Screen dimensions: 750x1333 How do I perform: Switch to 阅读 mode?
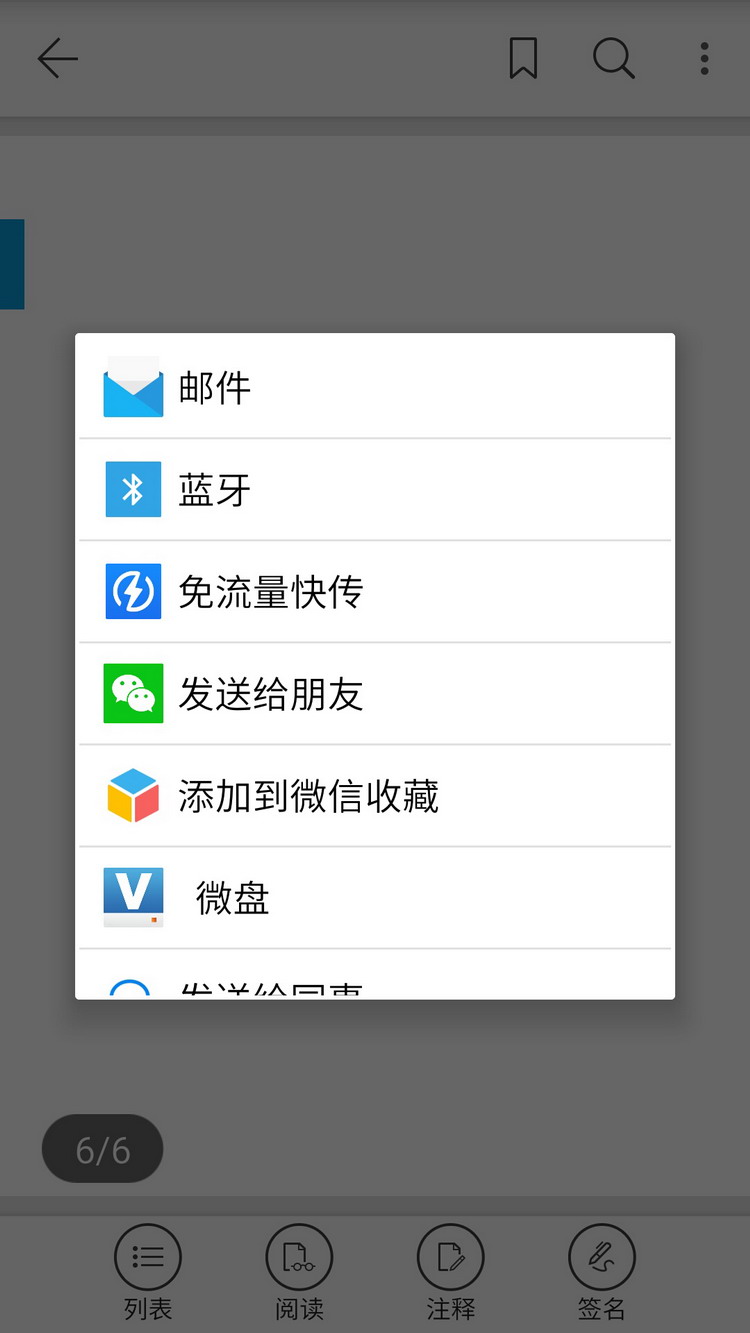(299, 1271)
